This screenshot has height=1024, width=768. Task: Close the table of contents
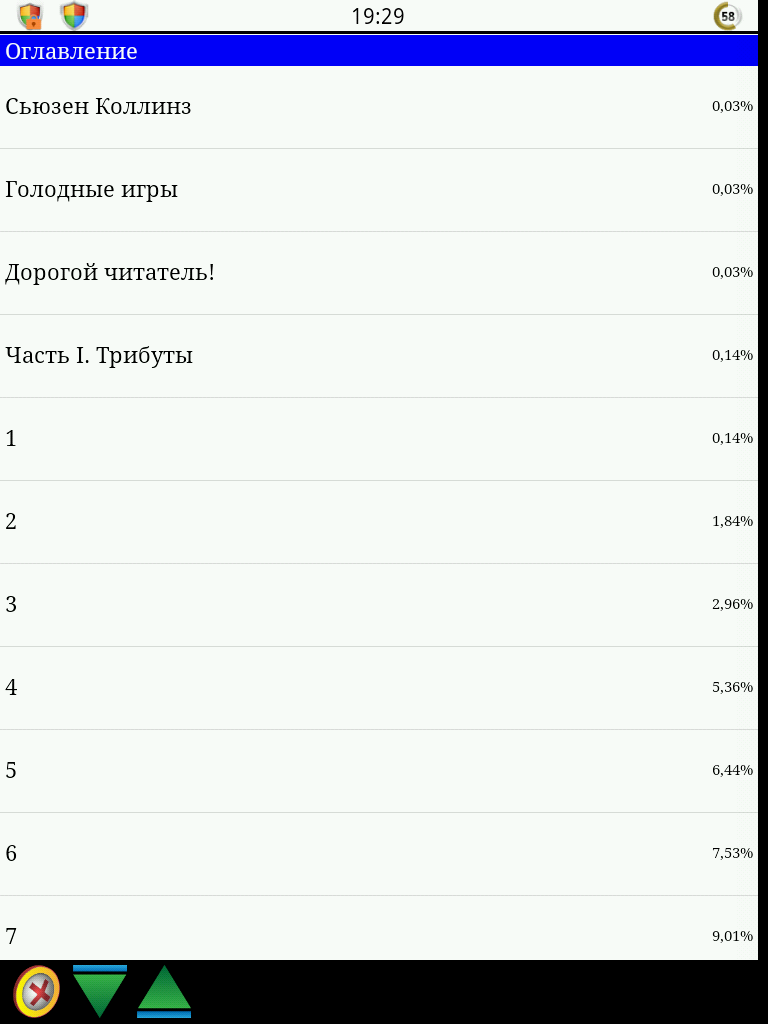point(37,992)
